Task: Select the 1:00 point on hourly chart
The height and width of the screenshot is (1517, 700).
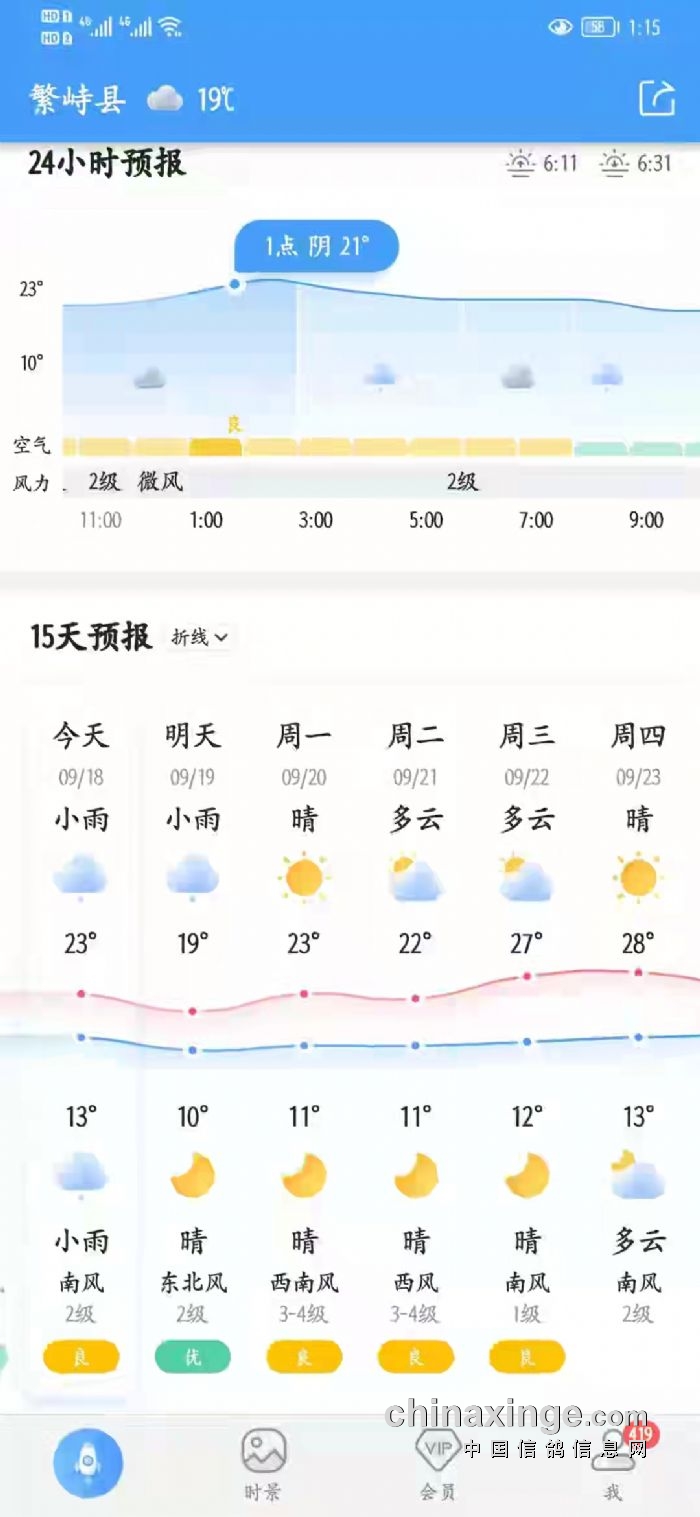Action: tap(235, 285)
